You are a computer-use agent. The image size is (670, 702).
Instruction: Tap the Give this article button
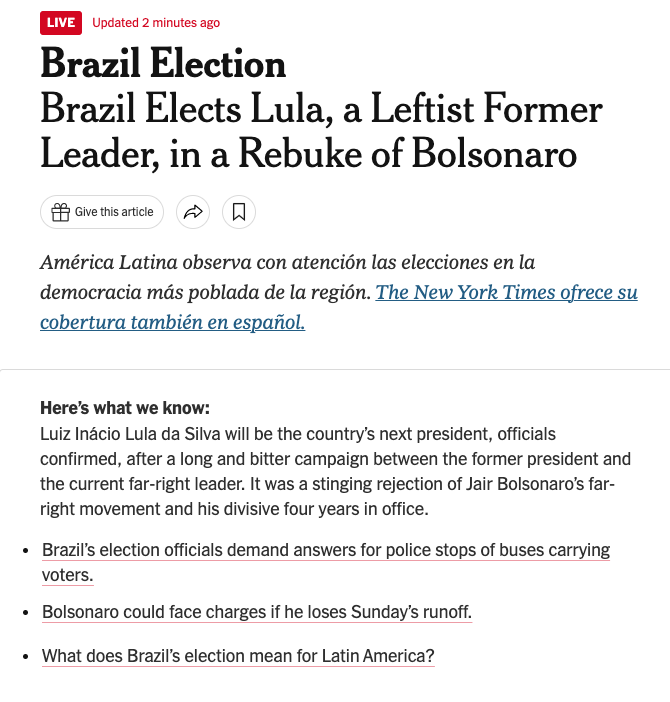tap(102, 212)
